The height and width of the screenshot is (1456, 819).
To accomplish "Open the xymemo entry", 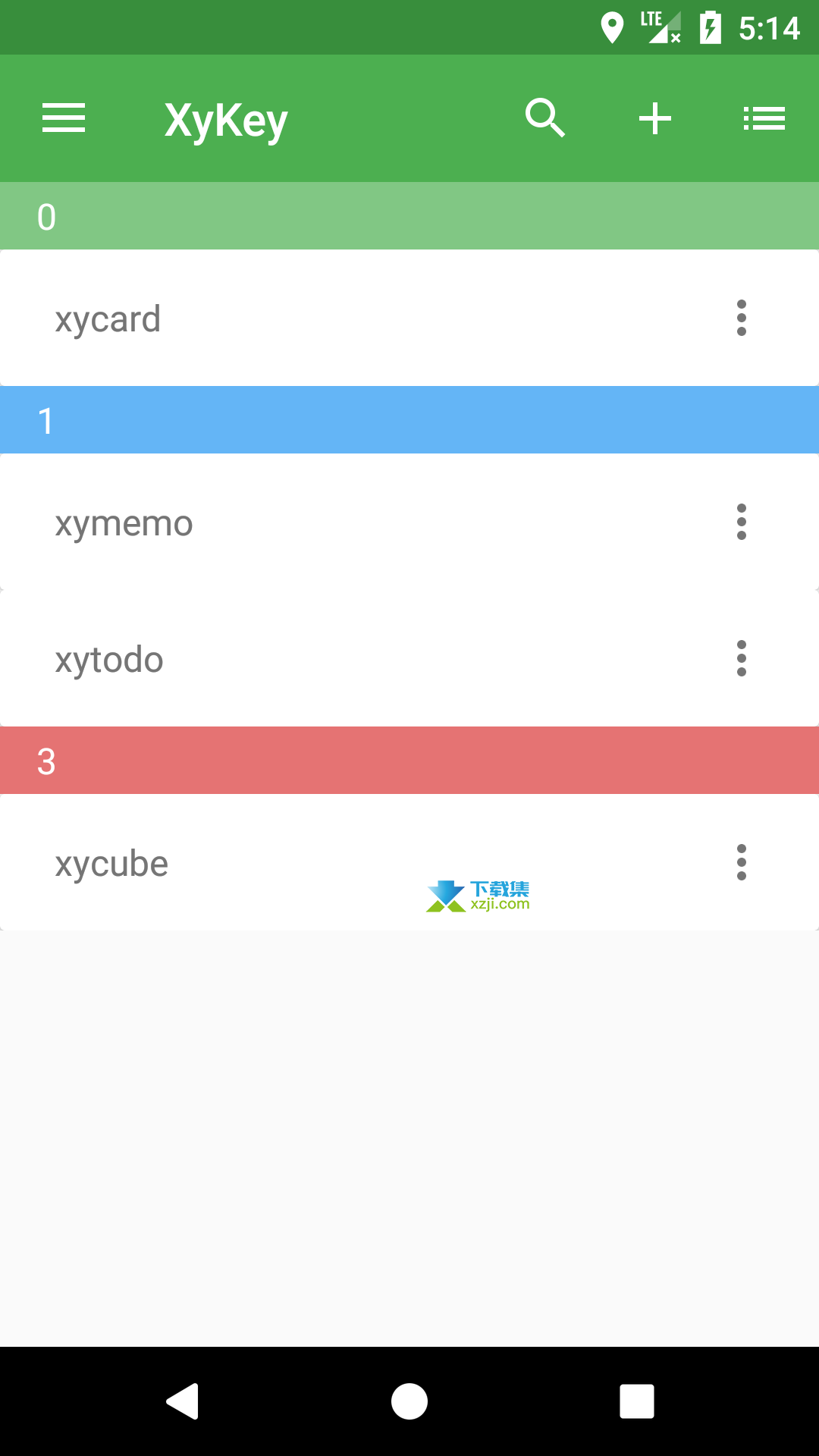I will click(409, 522).
